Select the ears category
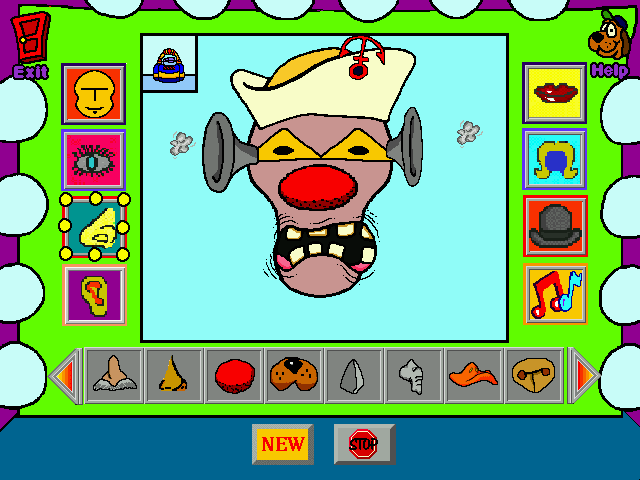The width and height of the screenshot is (640, 480). 93,294
